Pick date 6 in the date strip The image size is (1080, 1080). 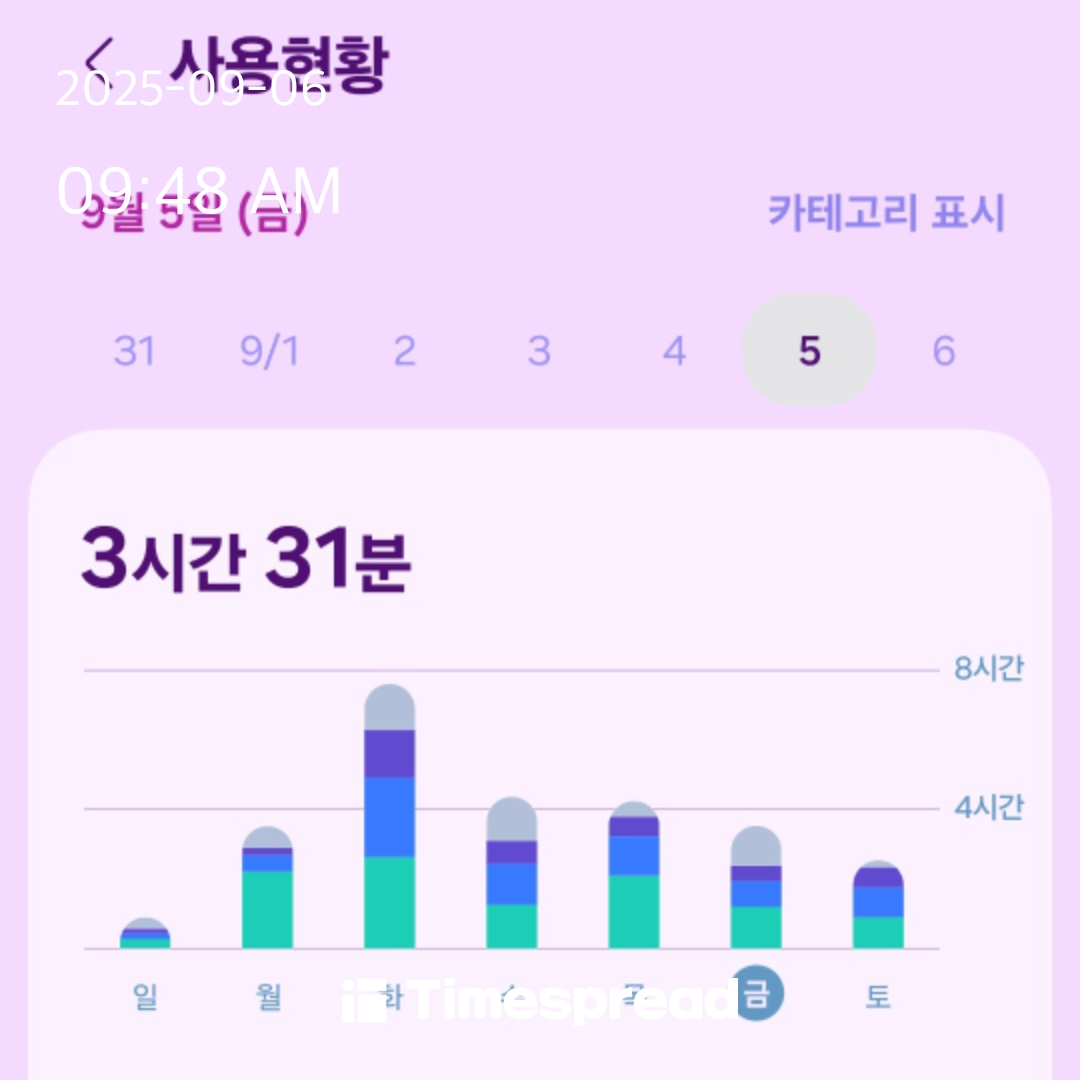pyautogui.click(x=944, y=351)
